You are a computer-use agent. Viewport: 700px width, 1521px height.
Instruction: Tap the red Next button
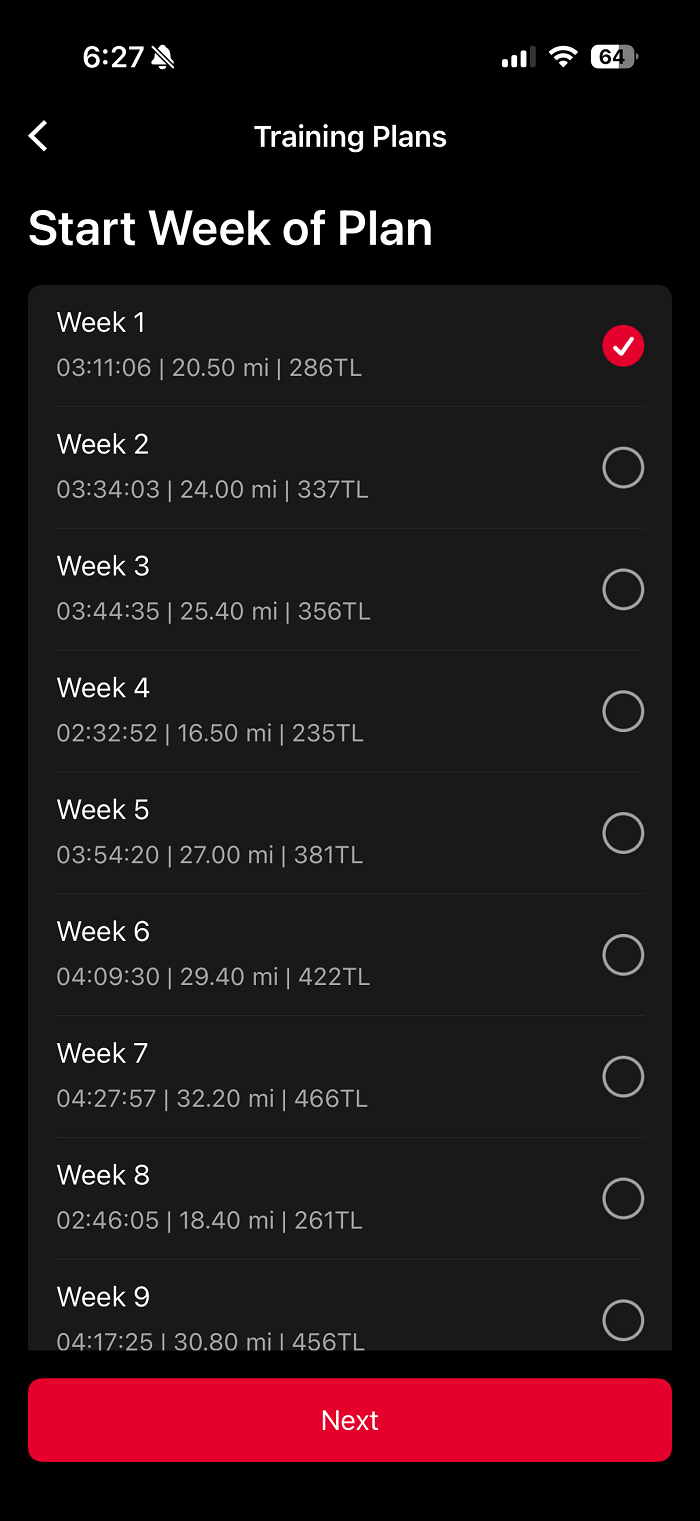coord(350,1420)
